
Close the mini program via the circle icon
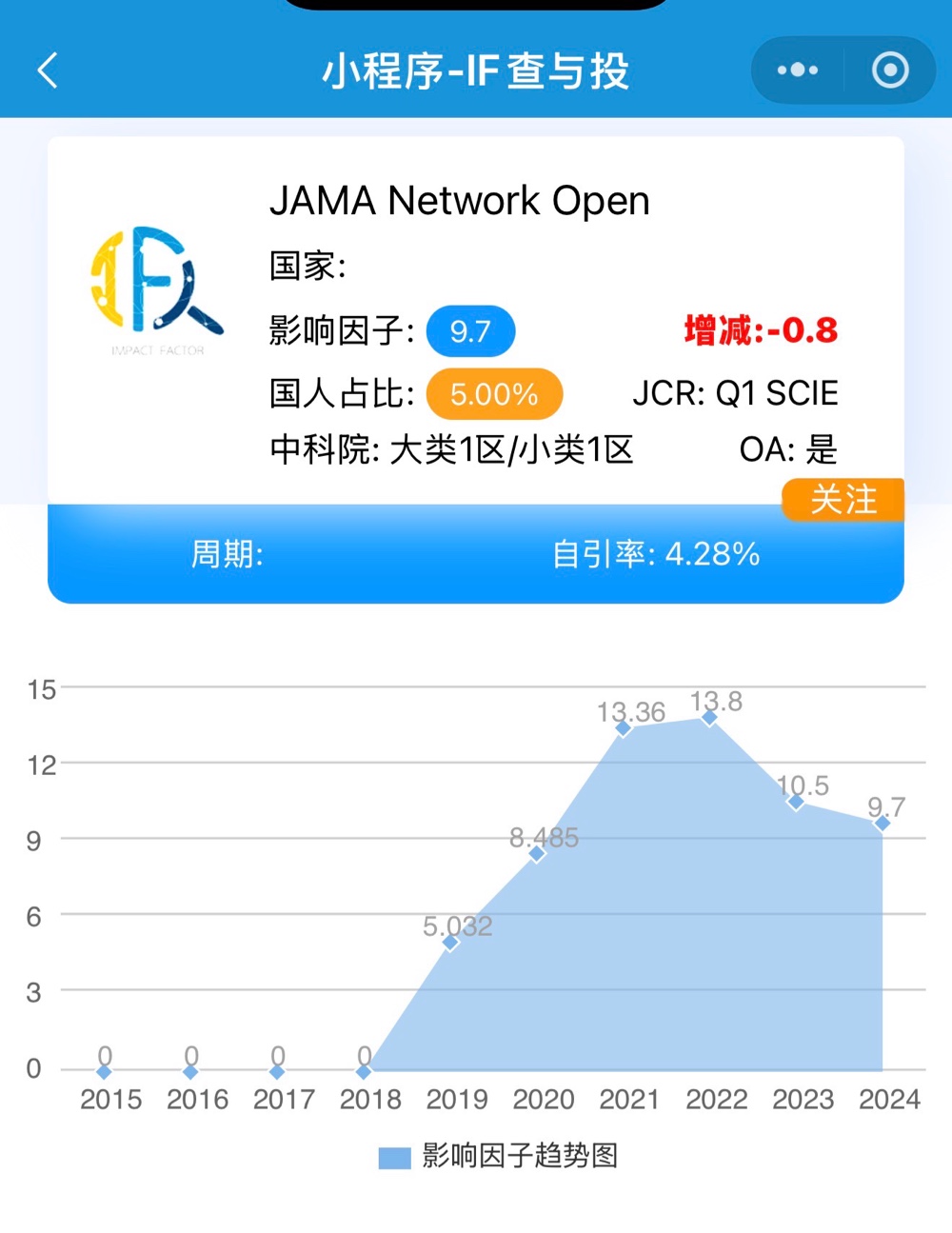(890, 70)
